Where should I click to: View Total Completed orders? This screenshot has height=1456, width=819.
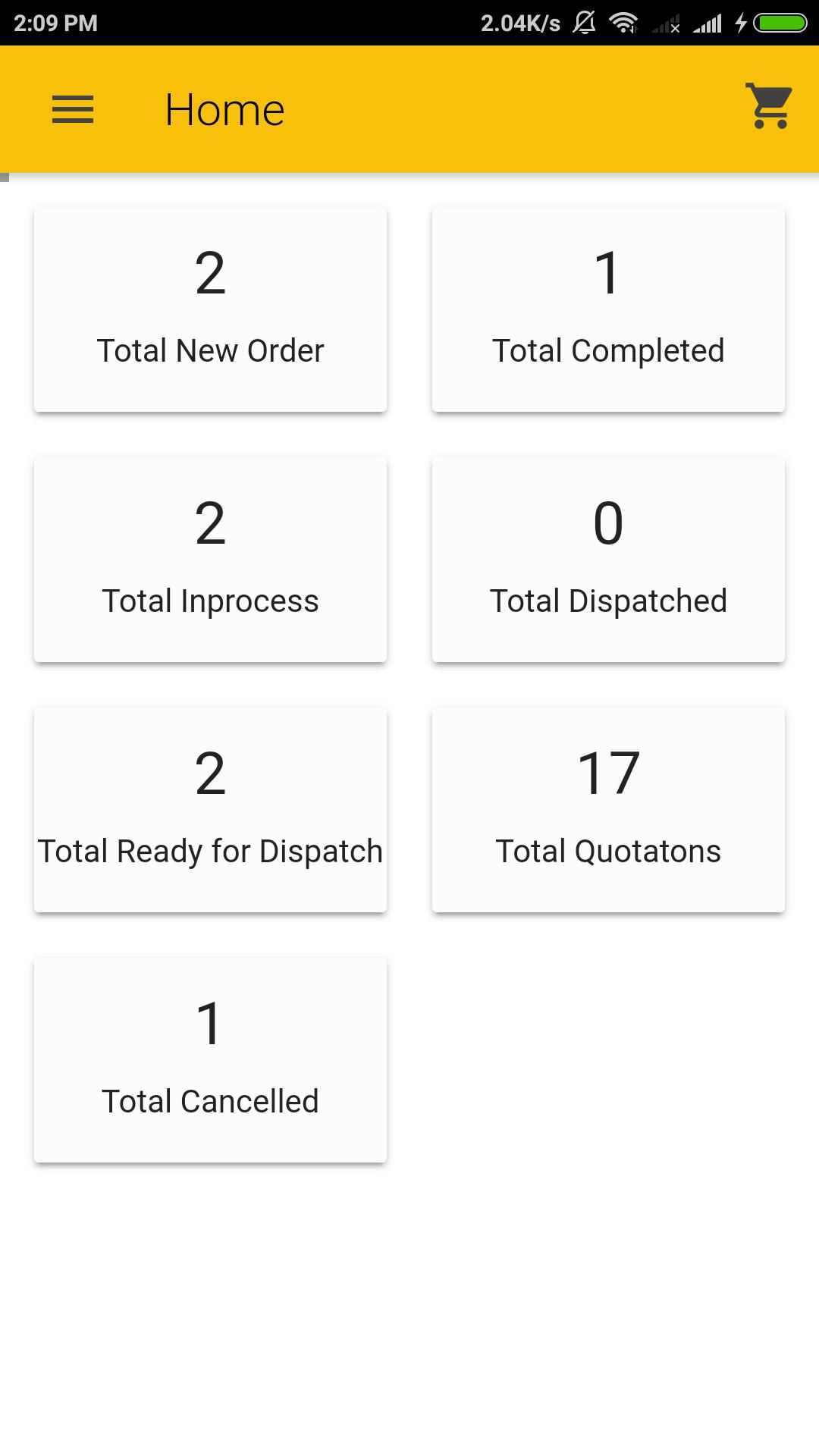[608, 309]
